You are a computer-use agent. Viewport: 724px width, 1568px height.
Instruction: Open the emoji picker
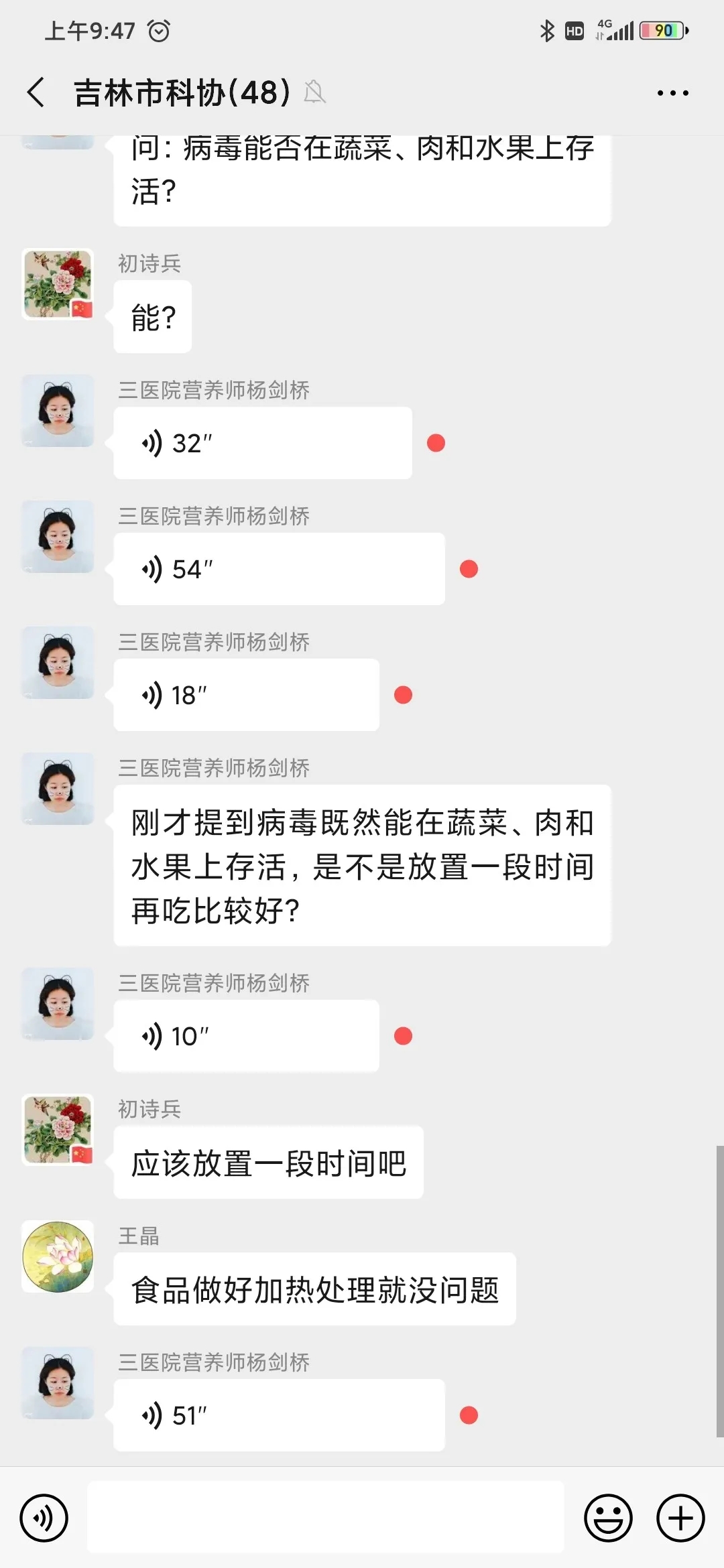pos(608,1518)
